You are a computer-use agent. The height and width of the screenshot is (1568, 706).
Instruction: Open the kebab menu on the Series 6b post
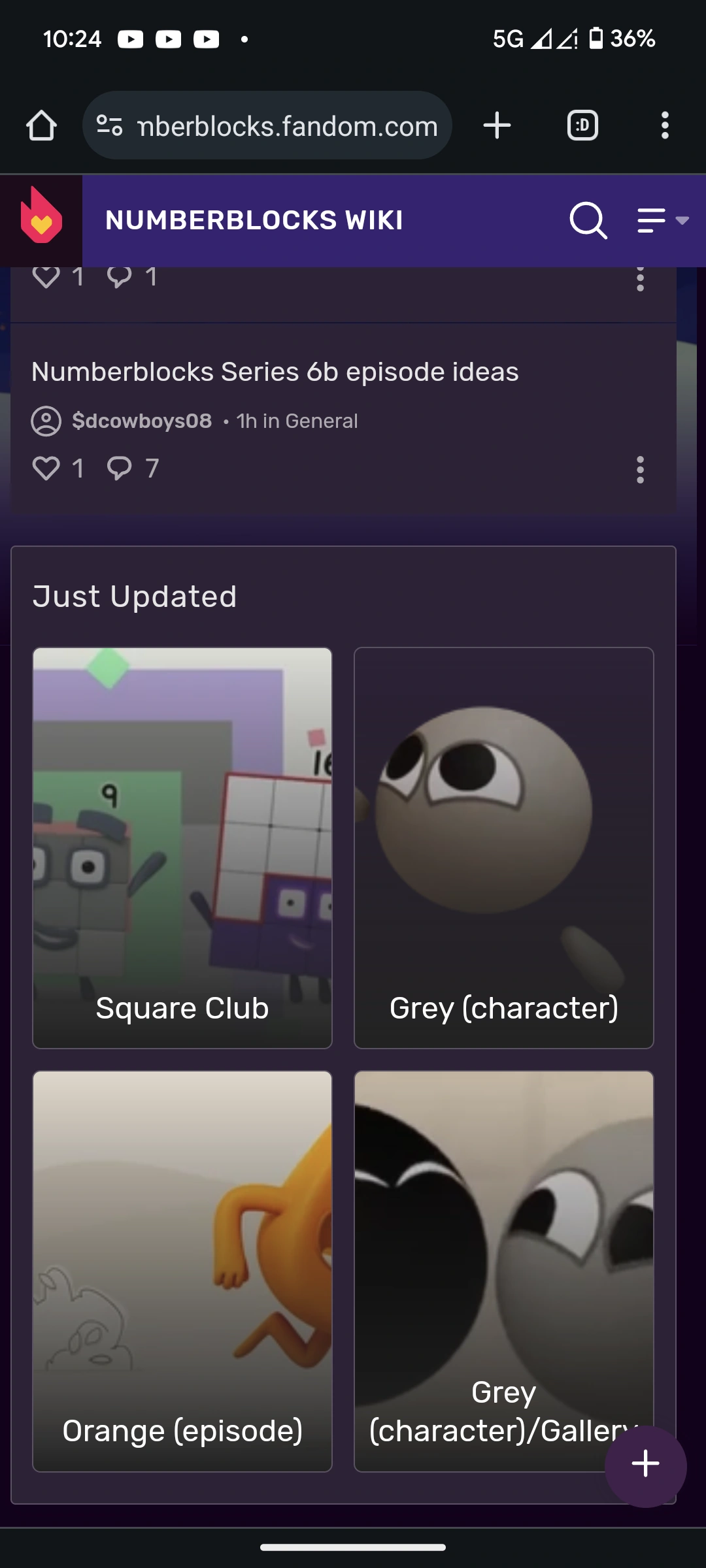tap(639, 470)
